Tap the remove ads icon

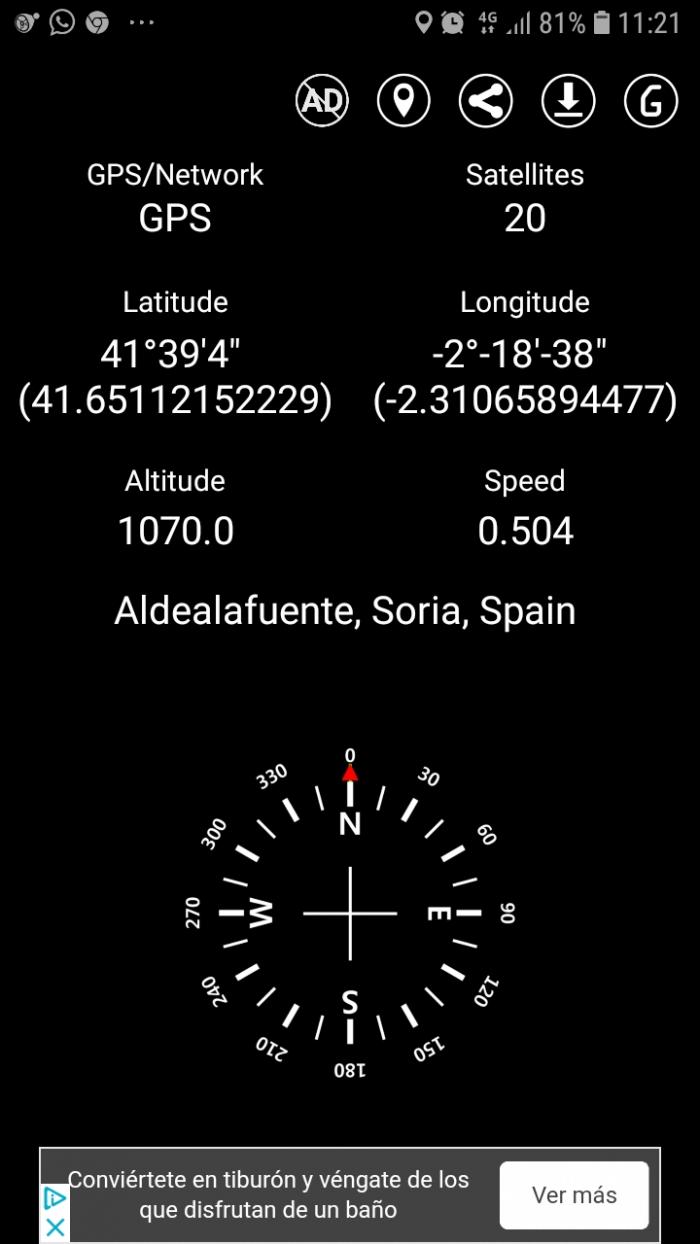(322, 100)
